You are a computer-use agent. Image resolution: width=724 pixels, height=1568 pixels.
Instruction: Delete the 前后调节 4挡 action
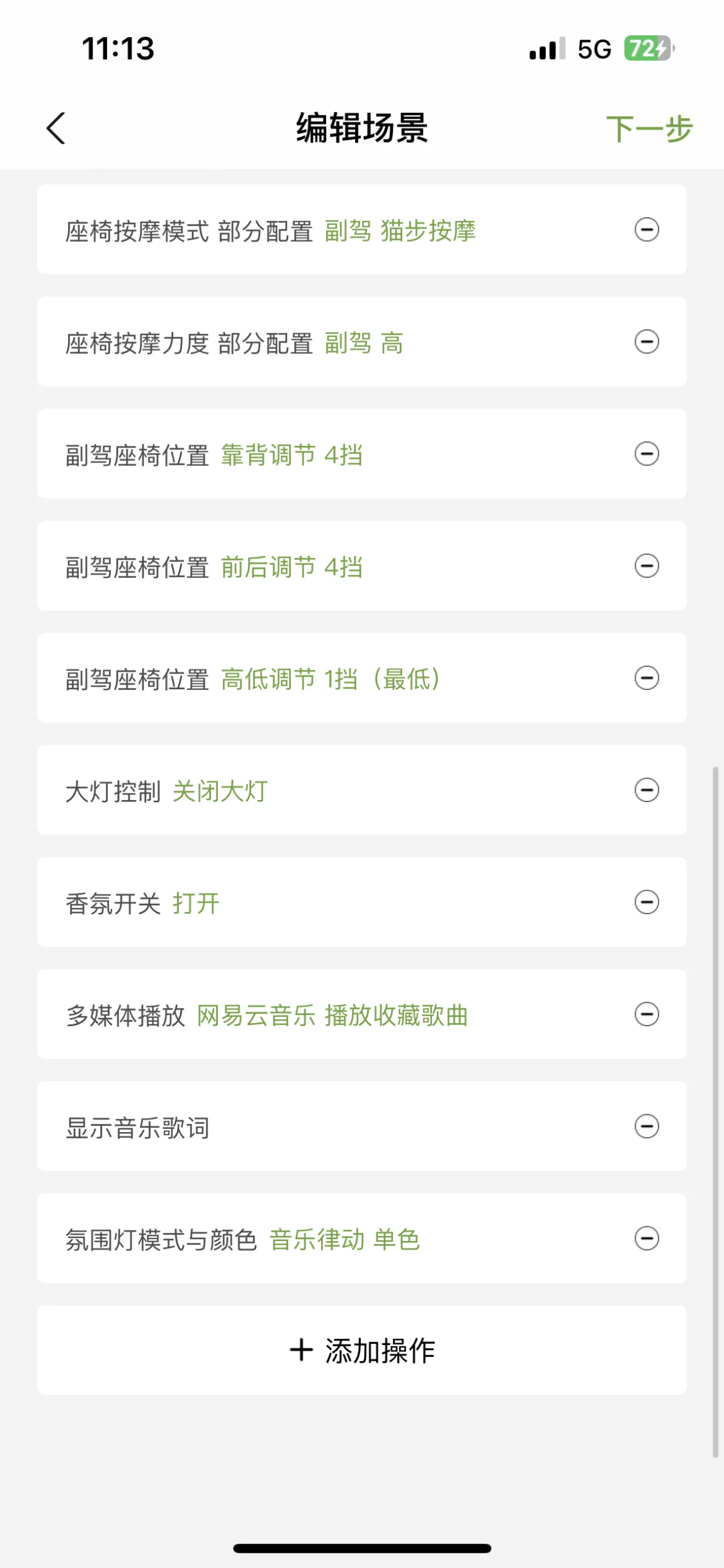647,566
